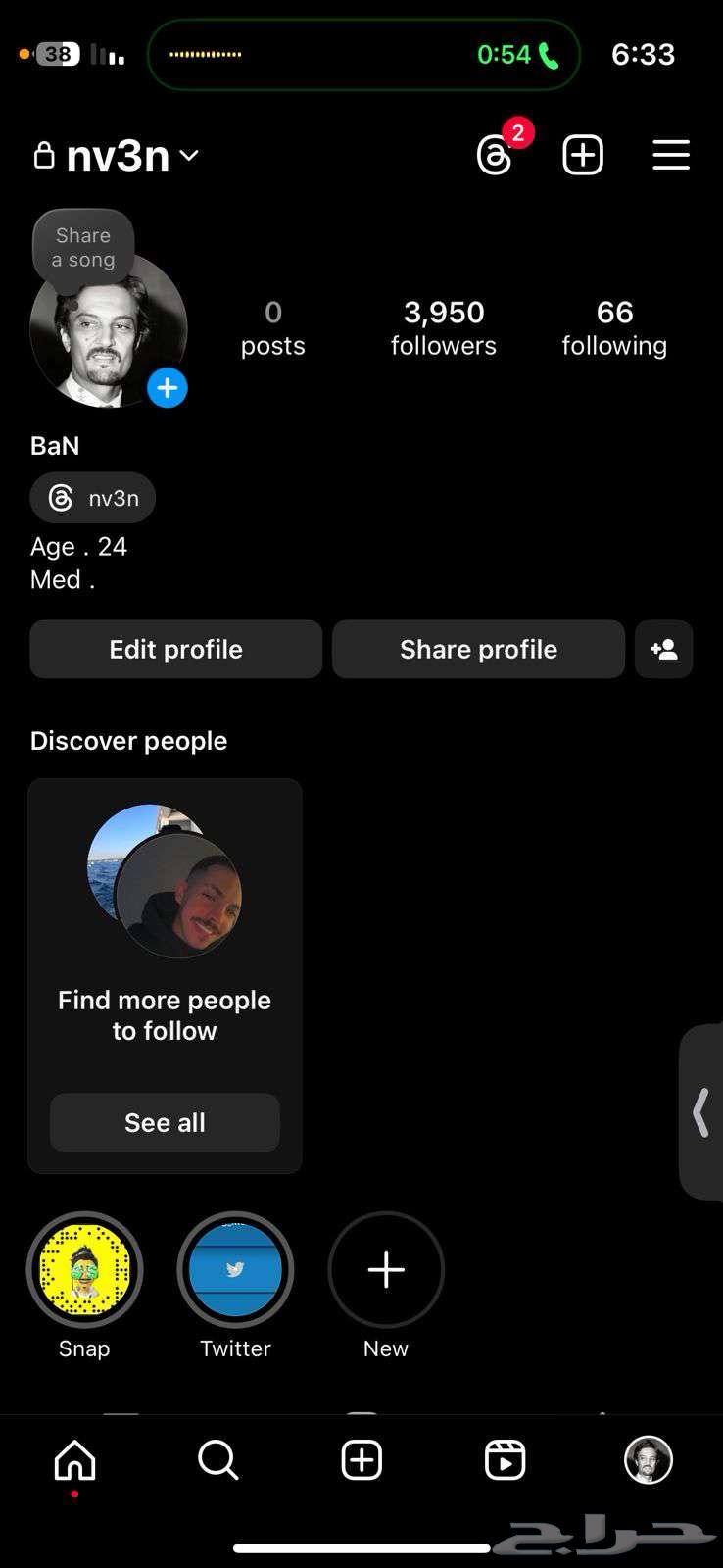Screen dimensions: 723x1568
Task: Tap the discover people icon beside Share profile
Action: point(663,649)
